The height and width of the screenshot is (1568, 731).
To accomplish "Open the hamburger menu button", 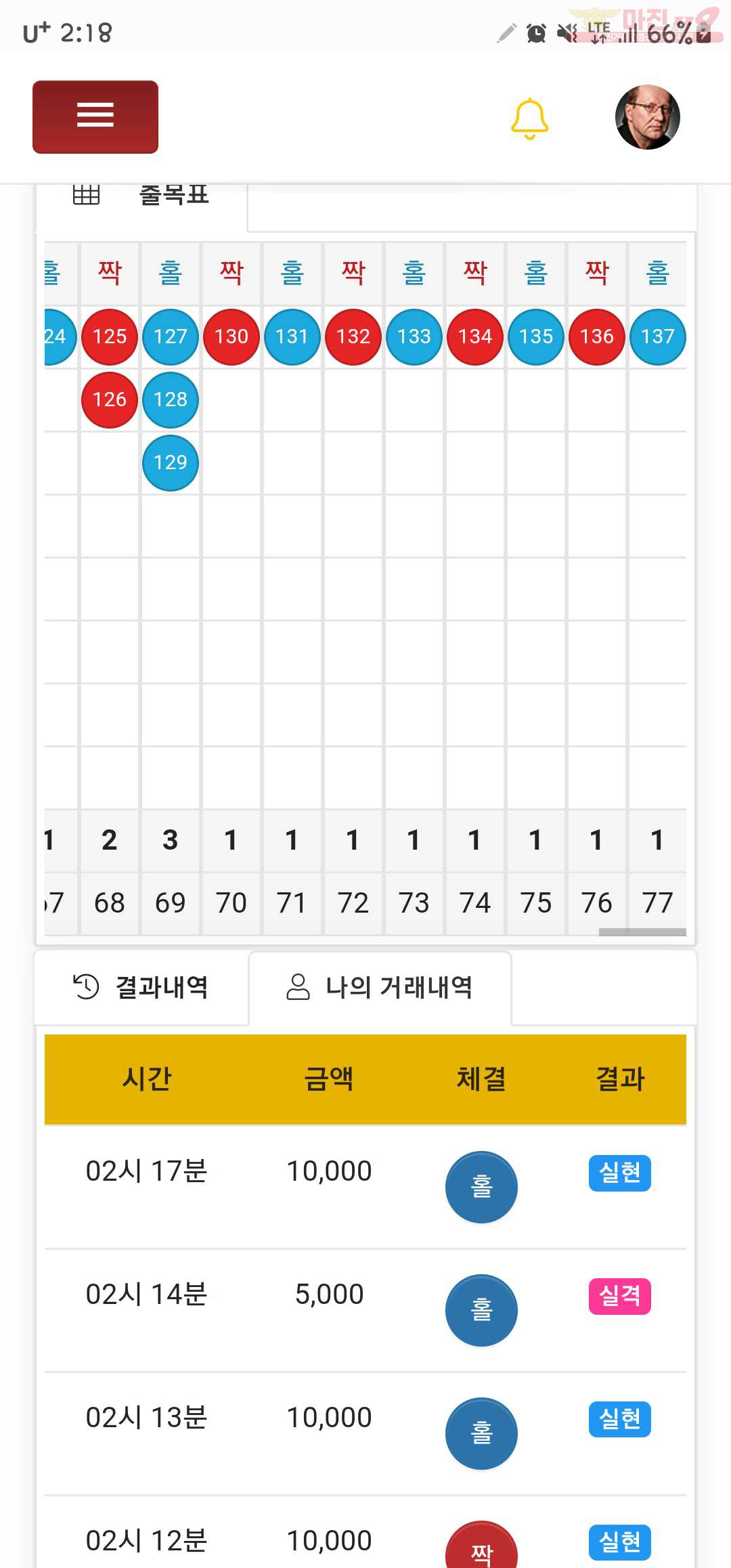I will 95,117.
